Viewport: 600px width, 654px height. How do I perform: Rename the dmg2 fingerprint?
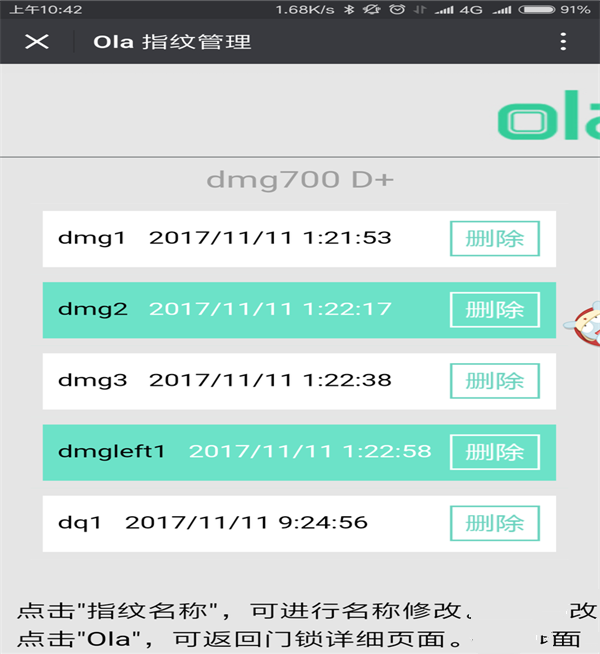(92, 310)
